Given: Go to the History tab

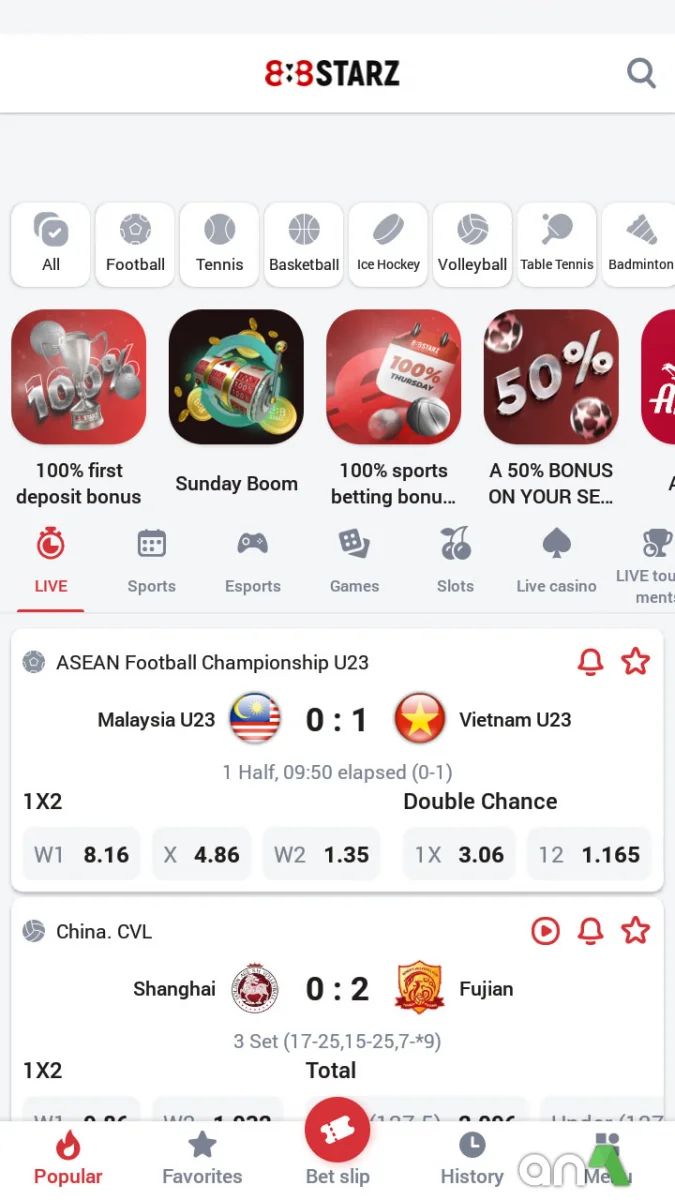Looking at the screenshot, I should point(472,1159).
